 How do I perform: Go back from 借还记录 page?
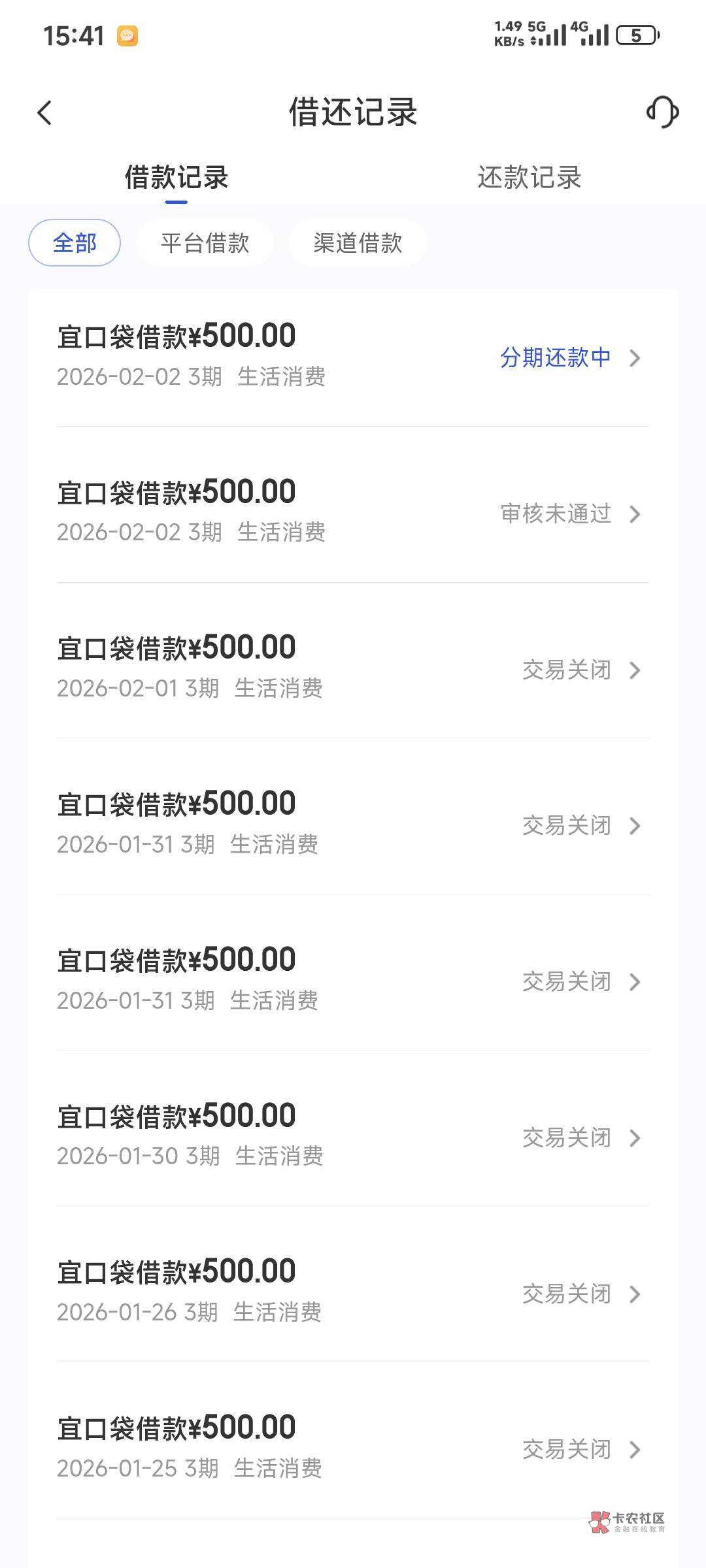coord(44,113)
